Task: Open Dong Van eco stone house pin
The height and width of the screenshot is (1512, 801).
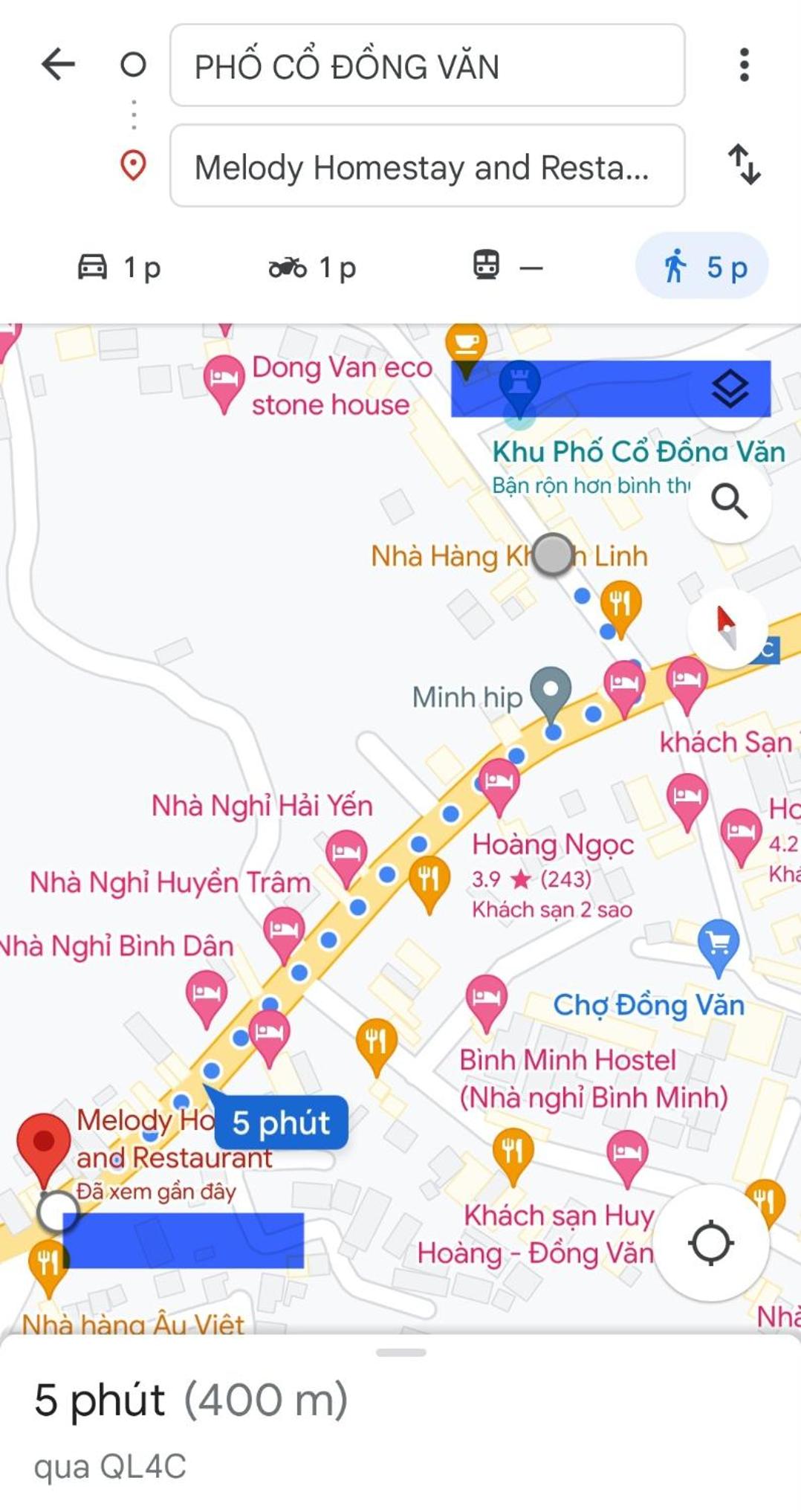Action: (x=224, y=380)
